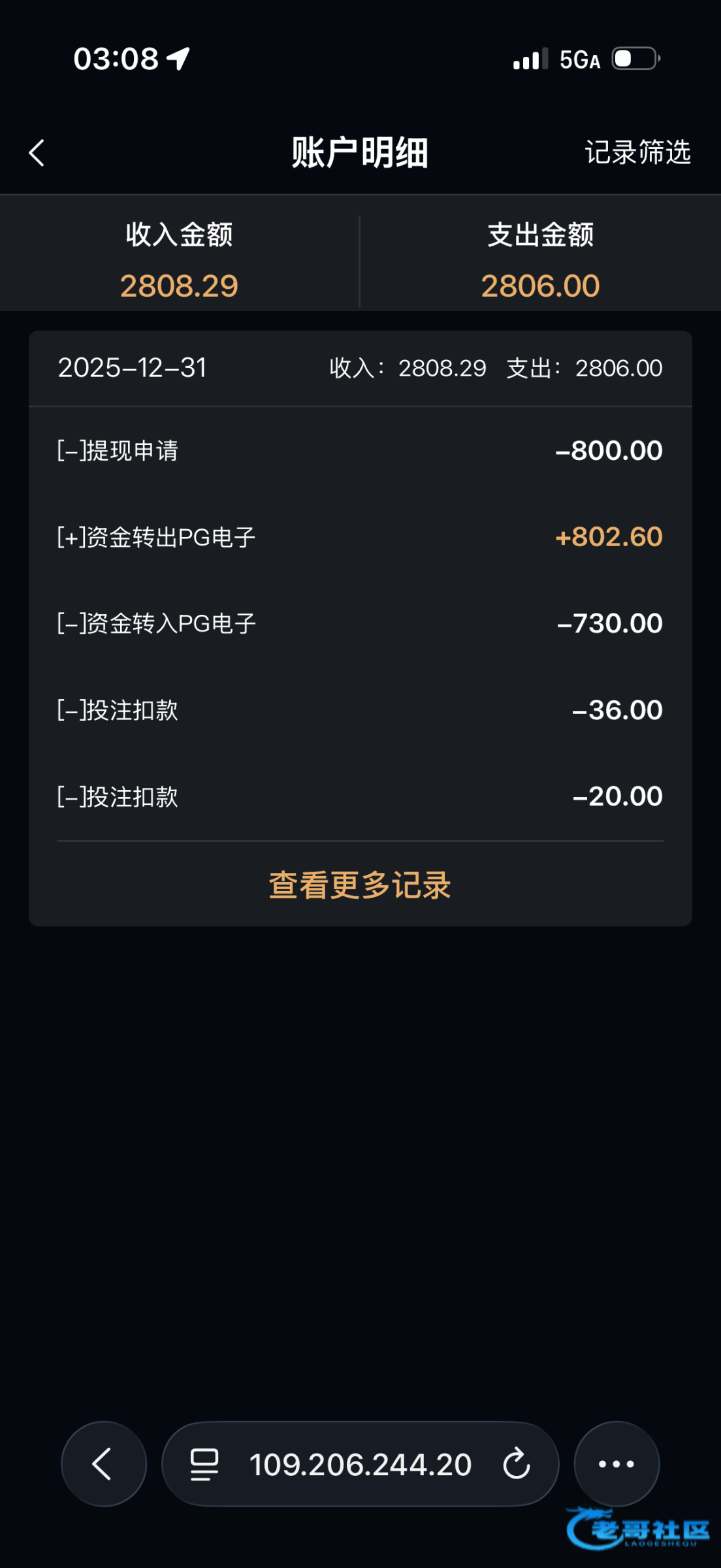Open the 记录筛选 record filter
Viewport: 721px width, 1568px height.
pos(637,153)
